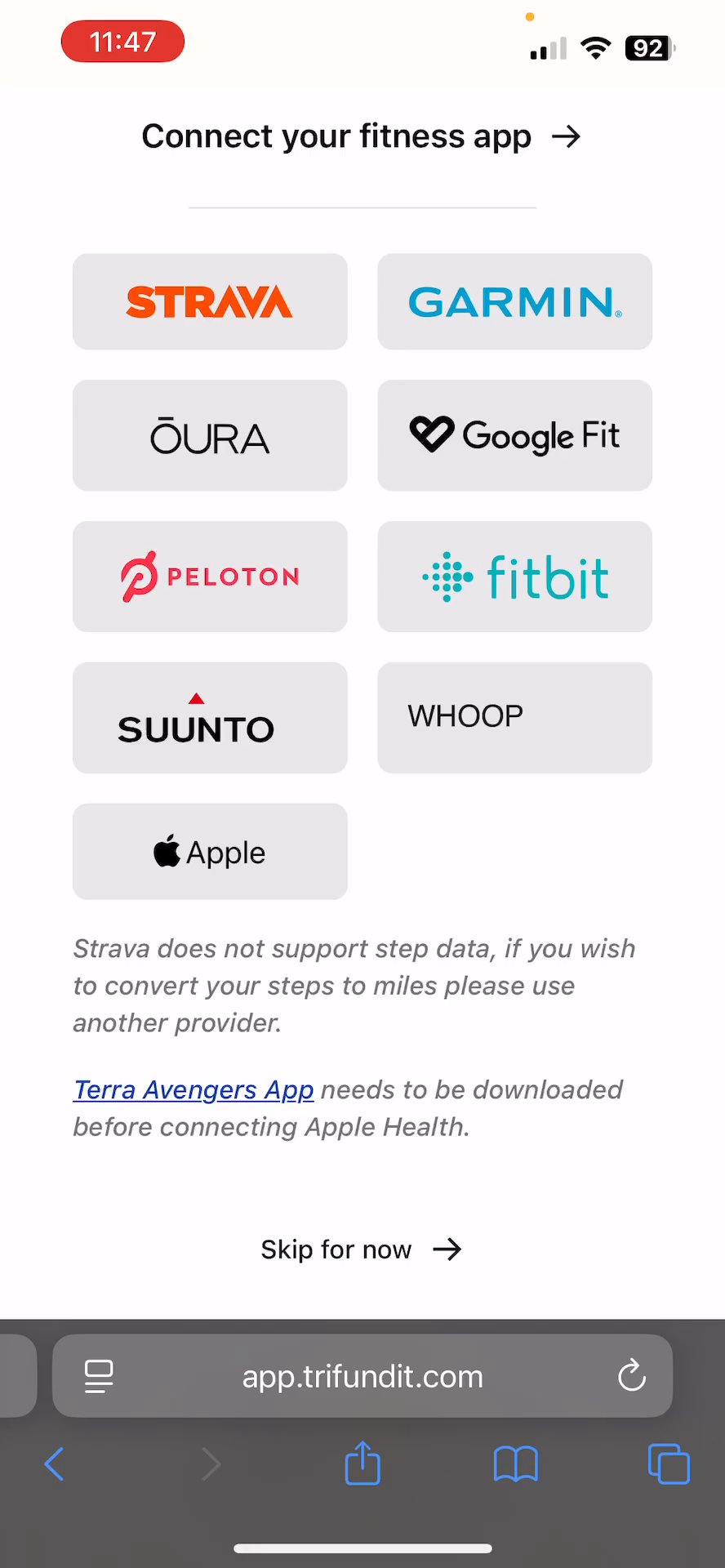Connect with WHOOP
The width and height of the screenshot is (725, 1568).
514,718
